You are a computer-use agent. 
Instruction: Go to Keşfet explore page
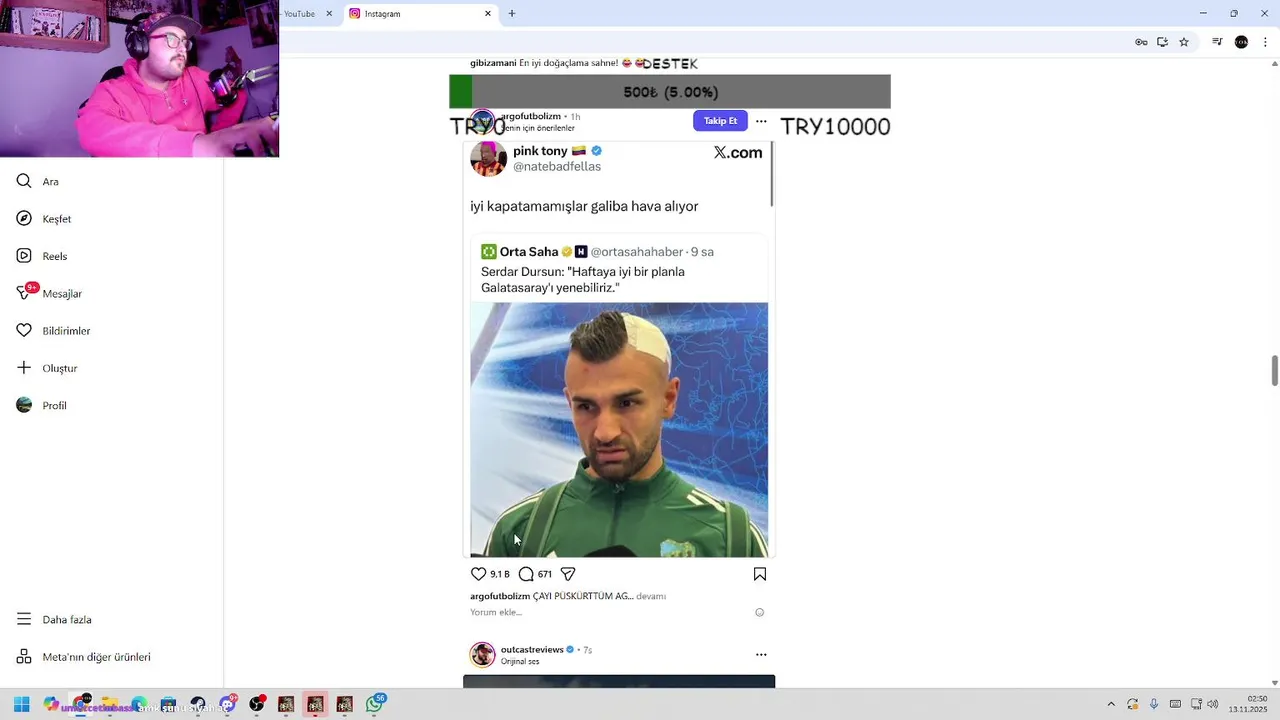point(56,219)
